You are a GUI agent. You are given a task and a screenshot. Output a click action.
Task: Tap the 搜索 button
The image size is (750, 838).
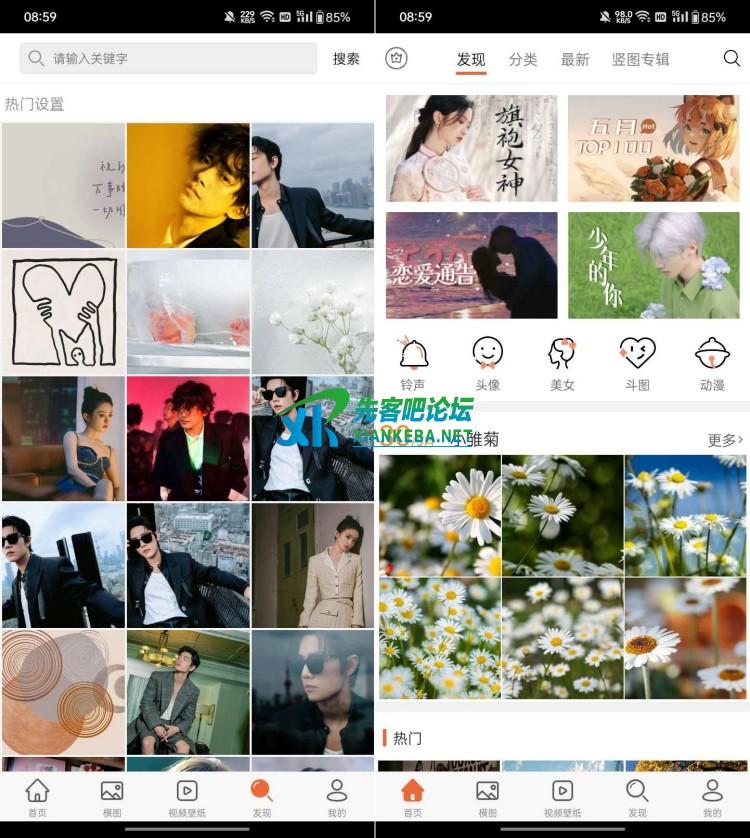point(346,59)
